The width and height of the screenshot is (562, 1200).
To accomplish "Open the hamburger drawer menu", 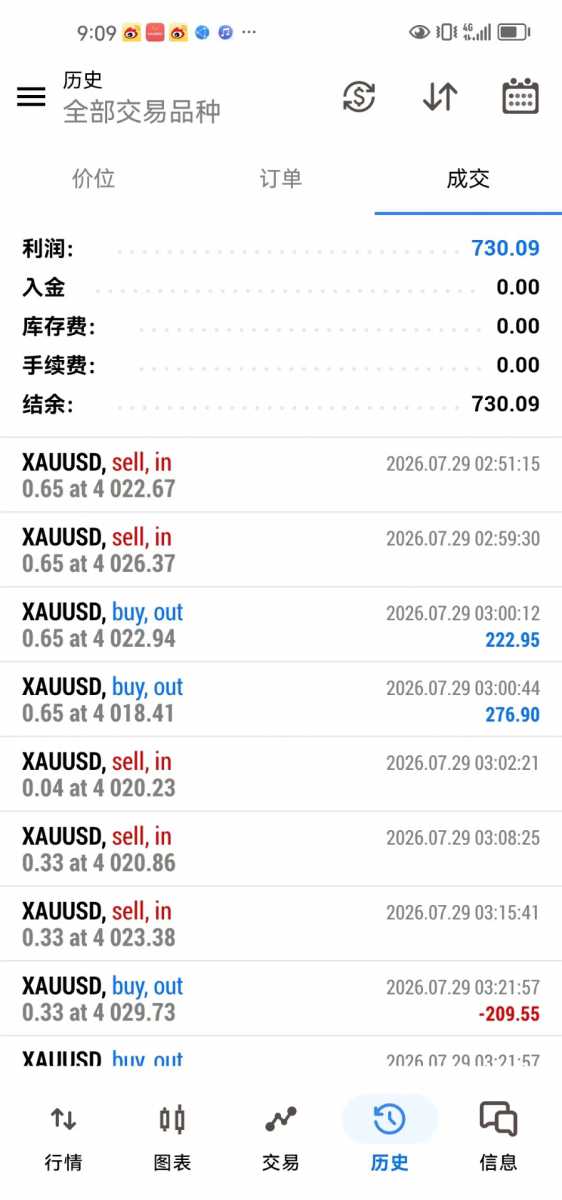I will click(x=31, y=96).
